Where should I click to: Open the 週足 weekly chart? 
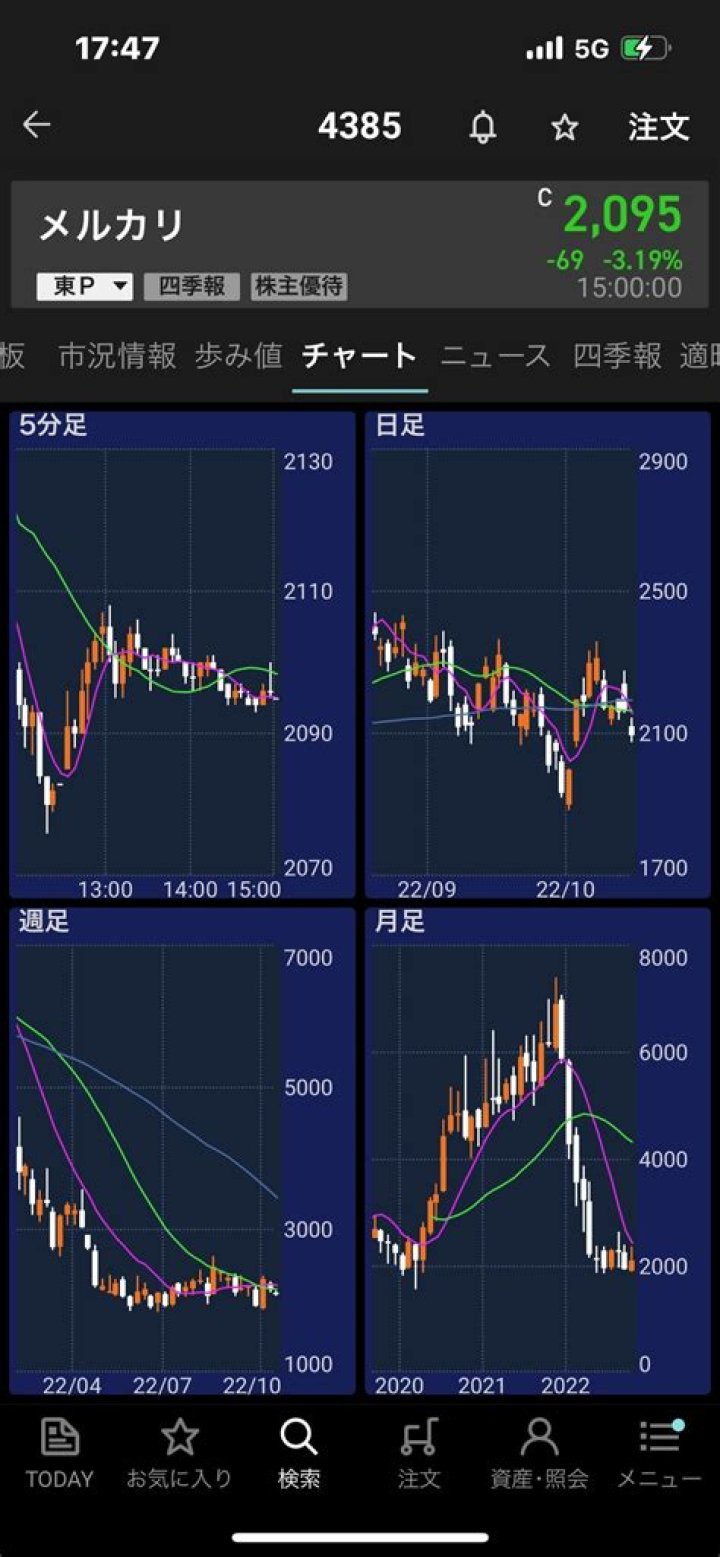182,1150
